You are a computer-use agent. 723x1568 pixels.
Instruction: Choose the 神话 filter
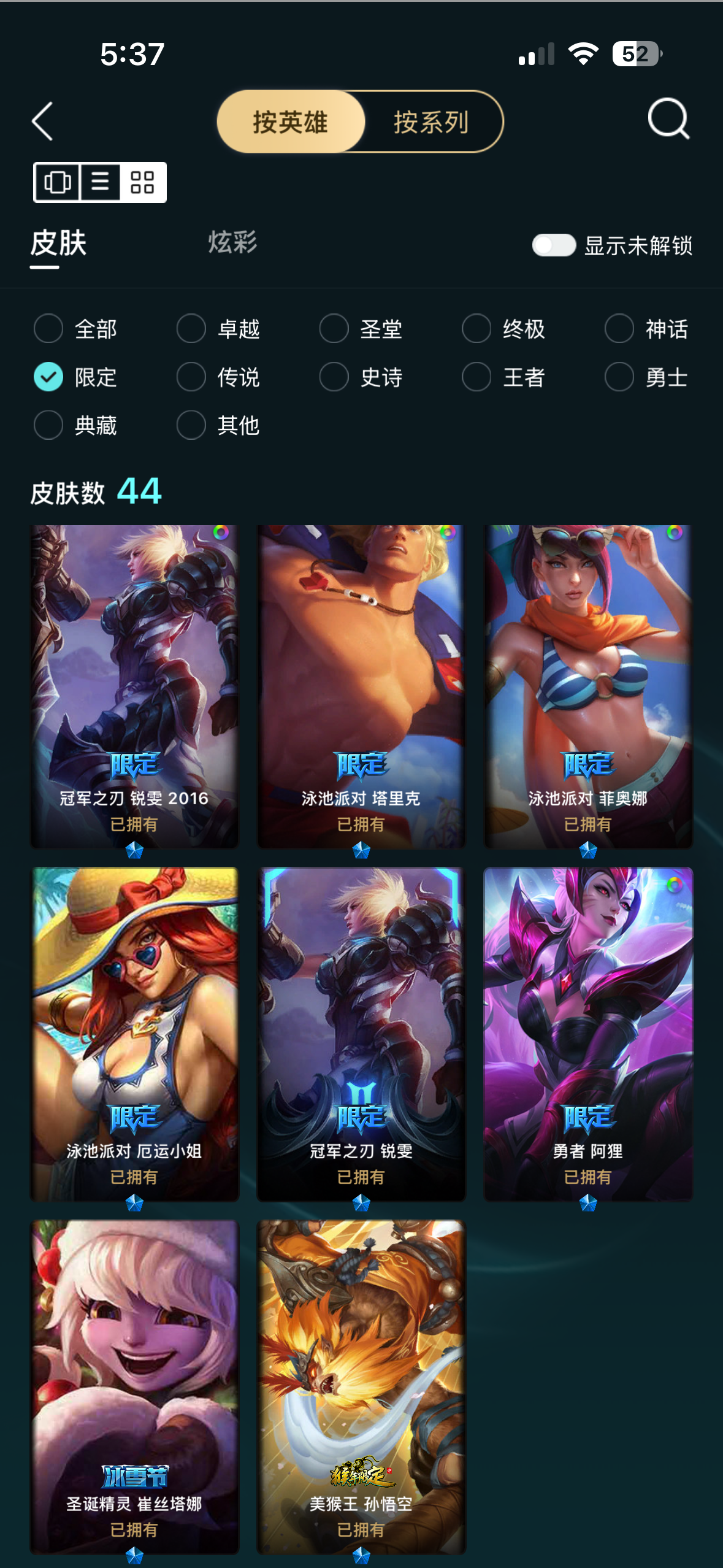[646, 329]
